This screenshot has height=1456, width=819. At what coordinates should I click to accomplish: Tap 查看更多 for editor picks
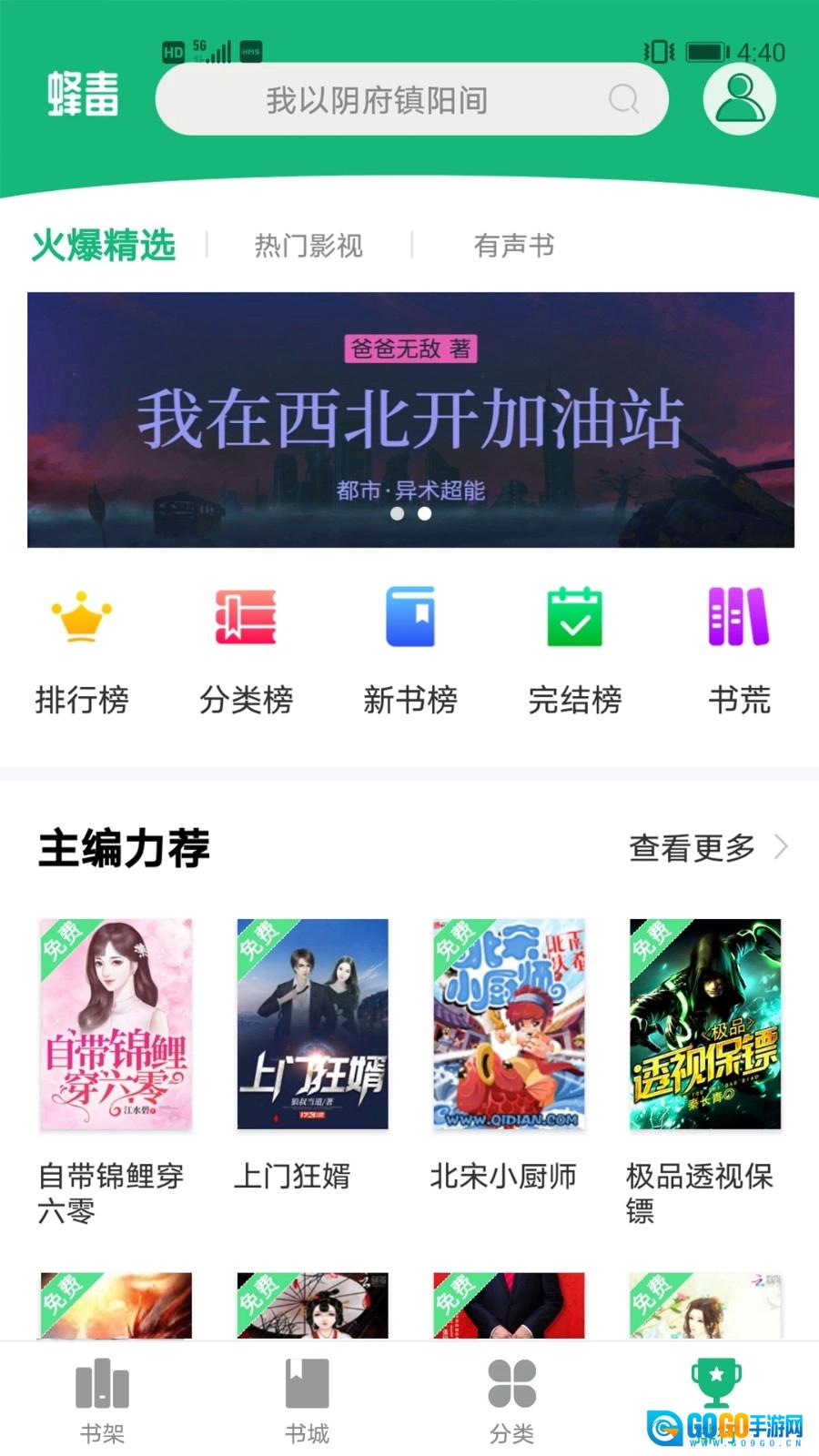(x=707, y=848)
